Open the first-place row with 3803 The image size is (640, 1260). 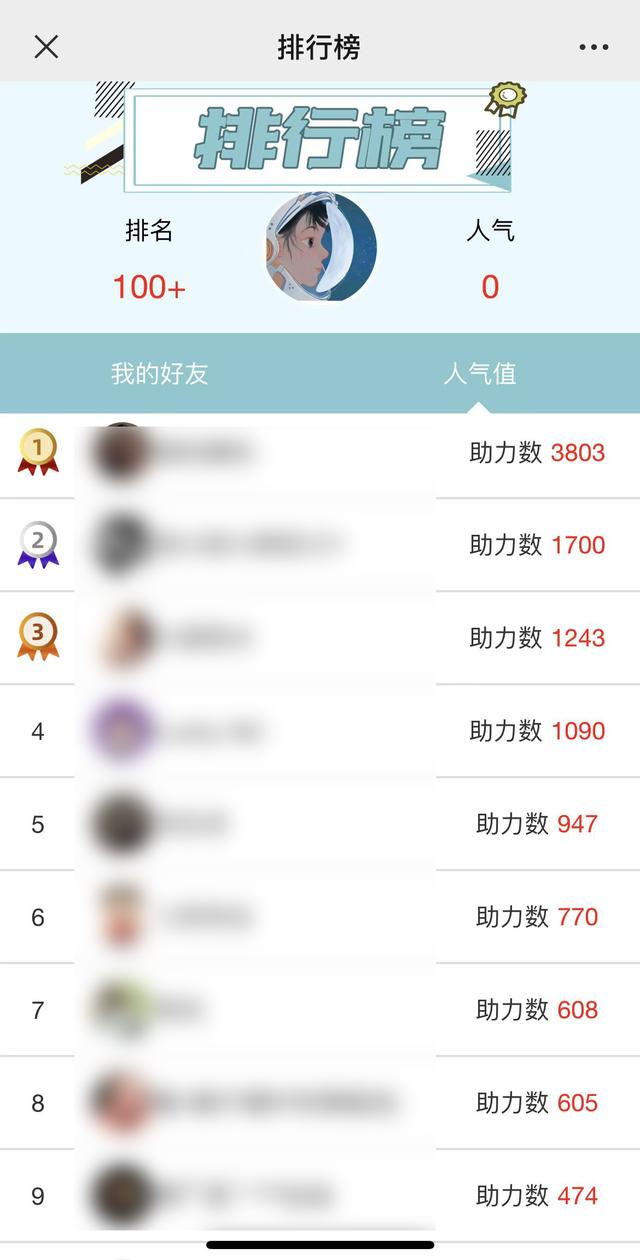click(320, 452)
